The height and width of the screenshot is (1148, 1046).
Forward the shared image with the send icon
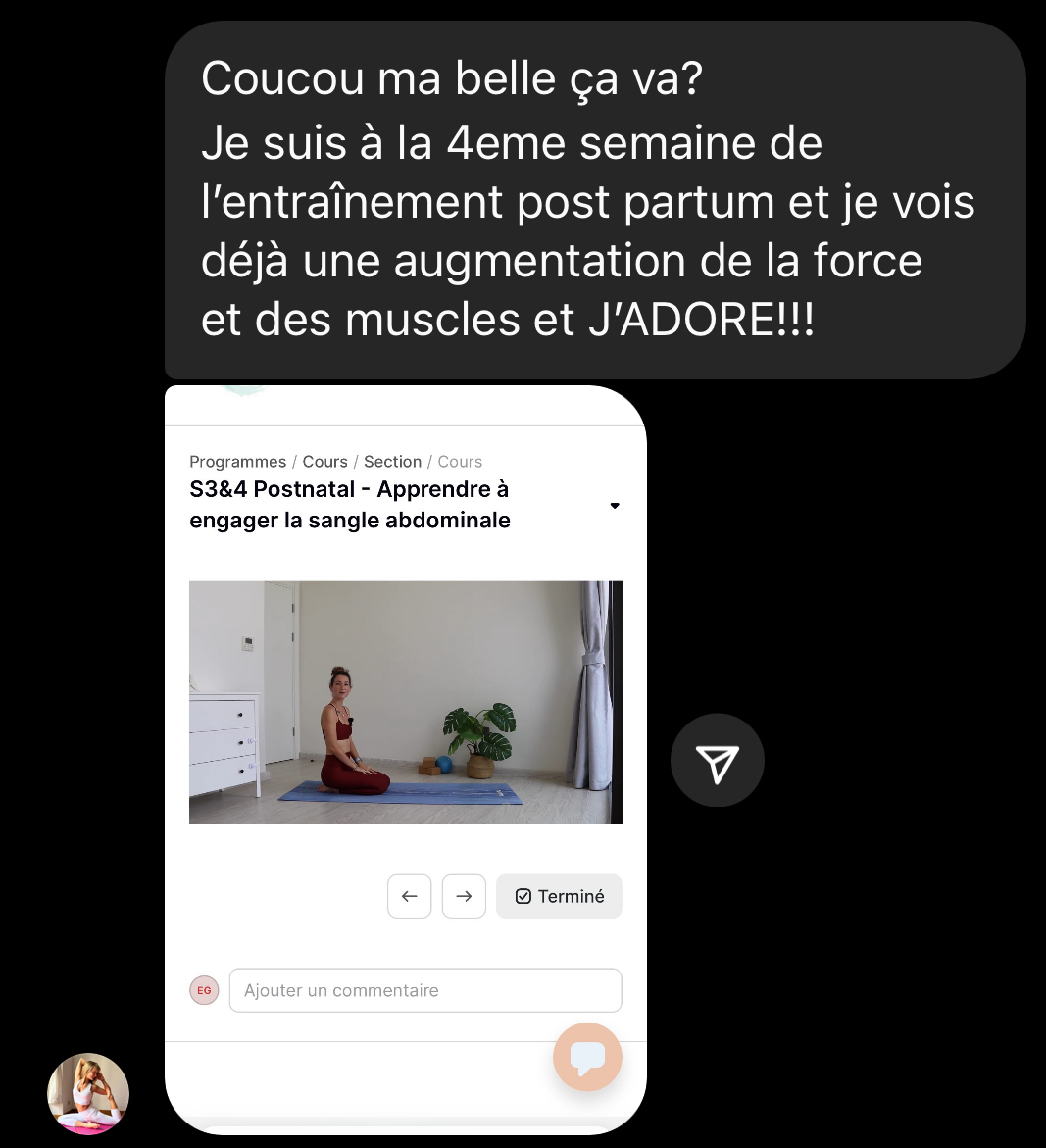[717, 761]
